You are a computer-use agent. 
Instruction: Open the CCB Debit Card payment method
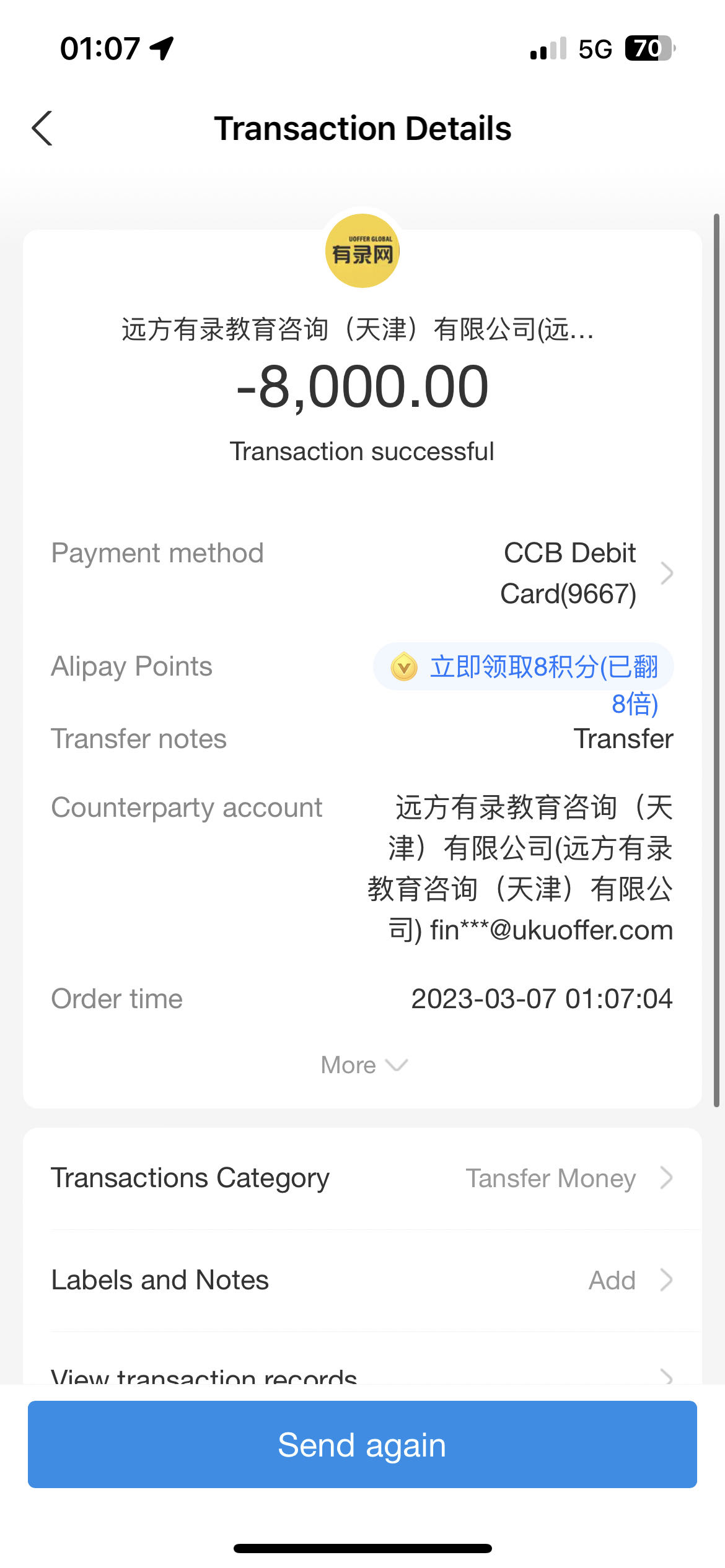pyautogui.click(x=586, y=573)
